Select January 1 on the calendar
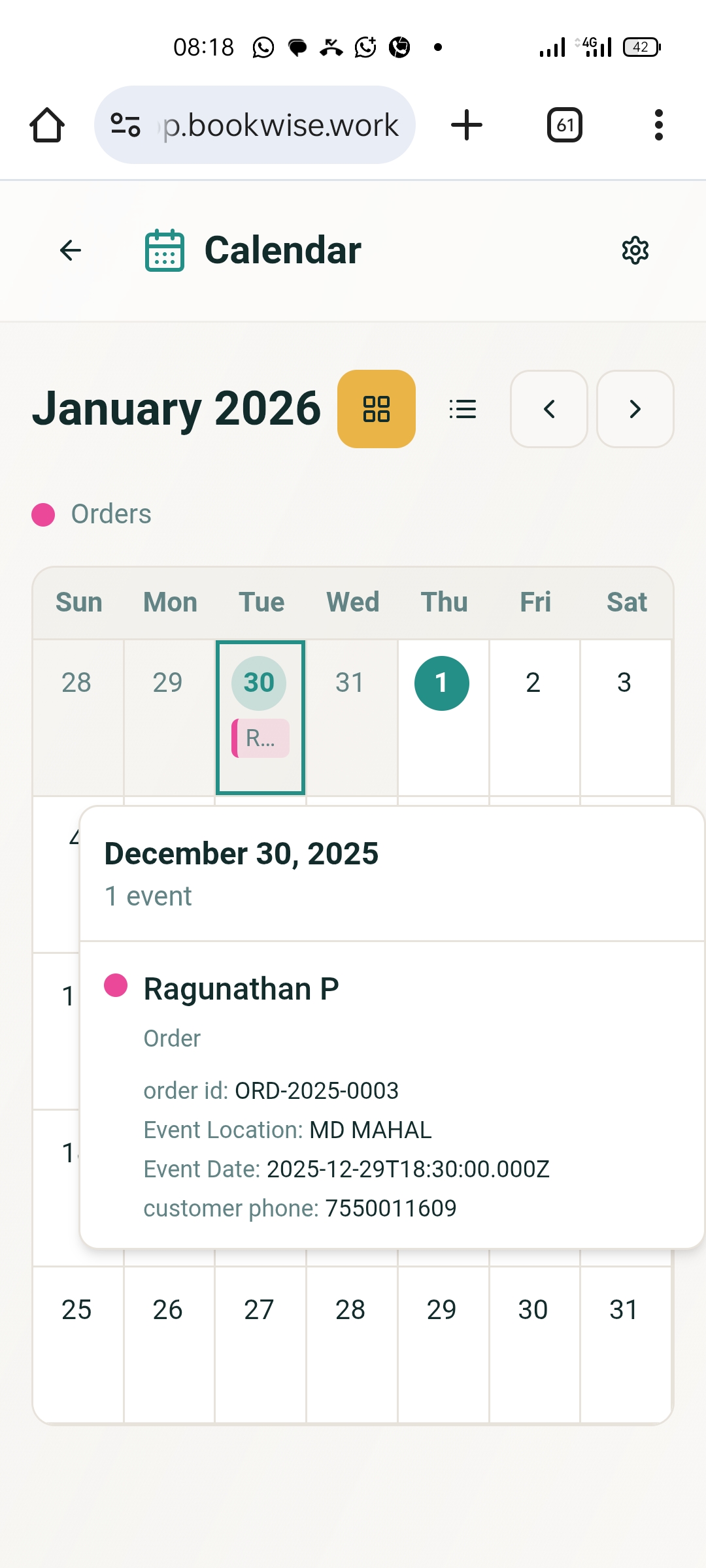Viewport: 706px width, 1568px height. [442, 683]
